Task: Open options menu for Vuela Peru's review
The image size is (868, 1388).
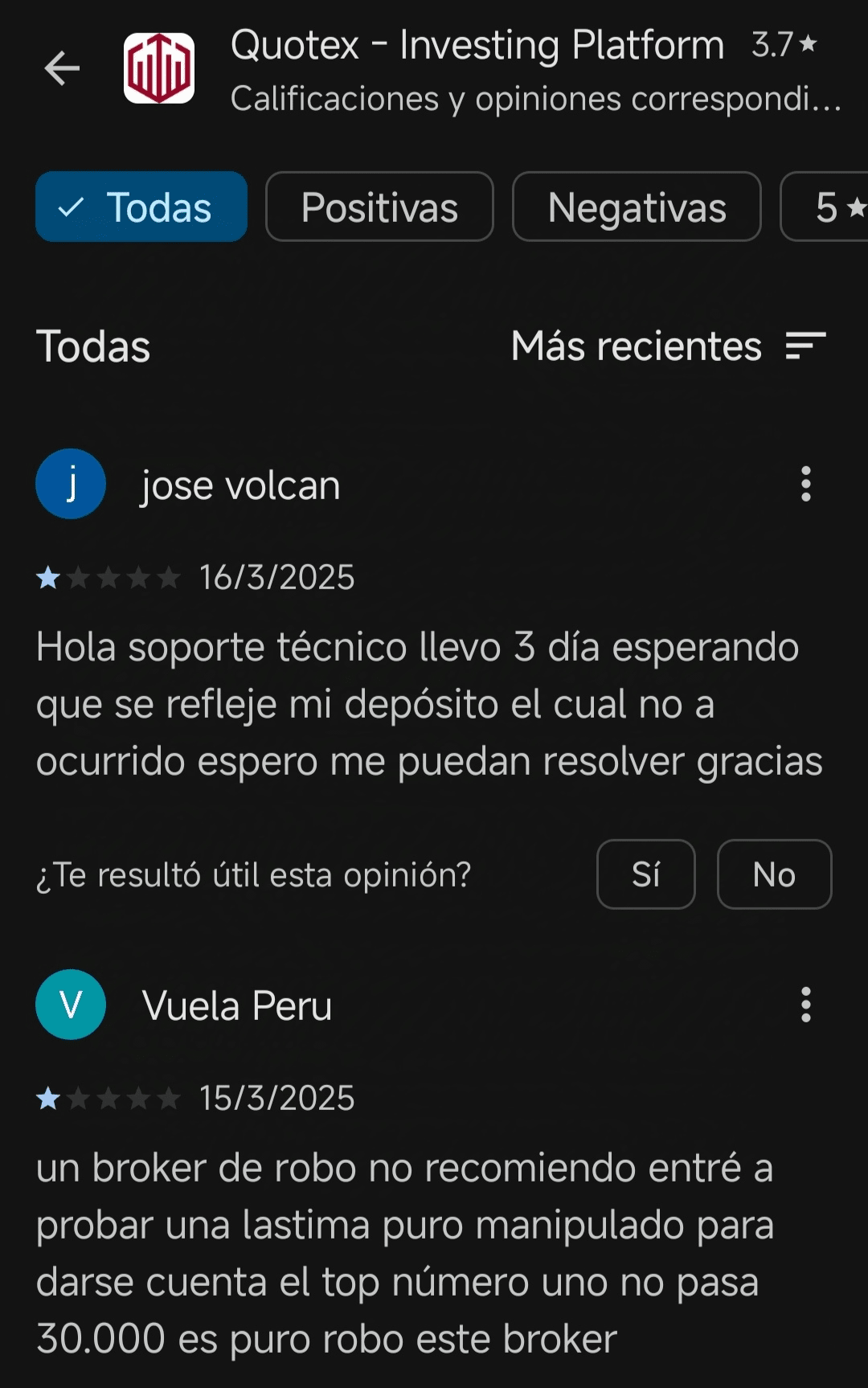Action: 805,1005
